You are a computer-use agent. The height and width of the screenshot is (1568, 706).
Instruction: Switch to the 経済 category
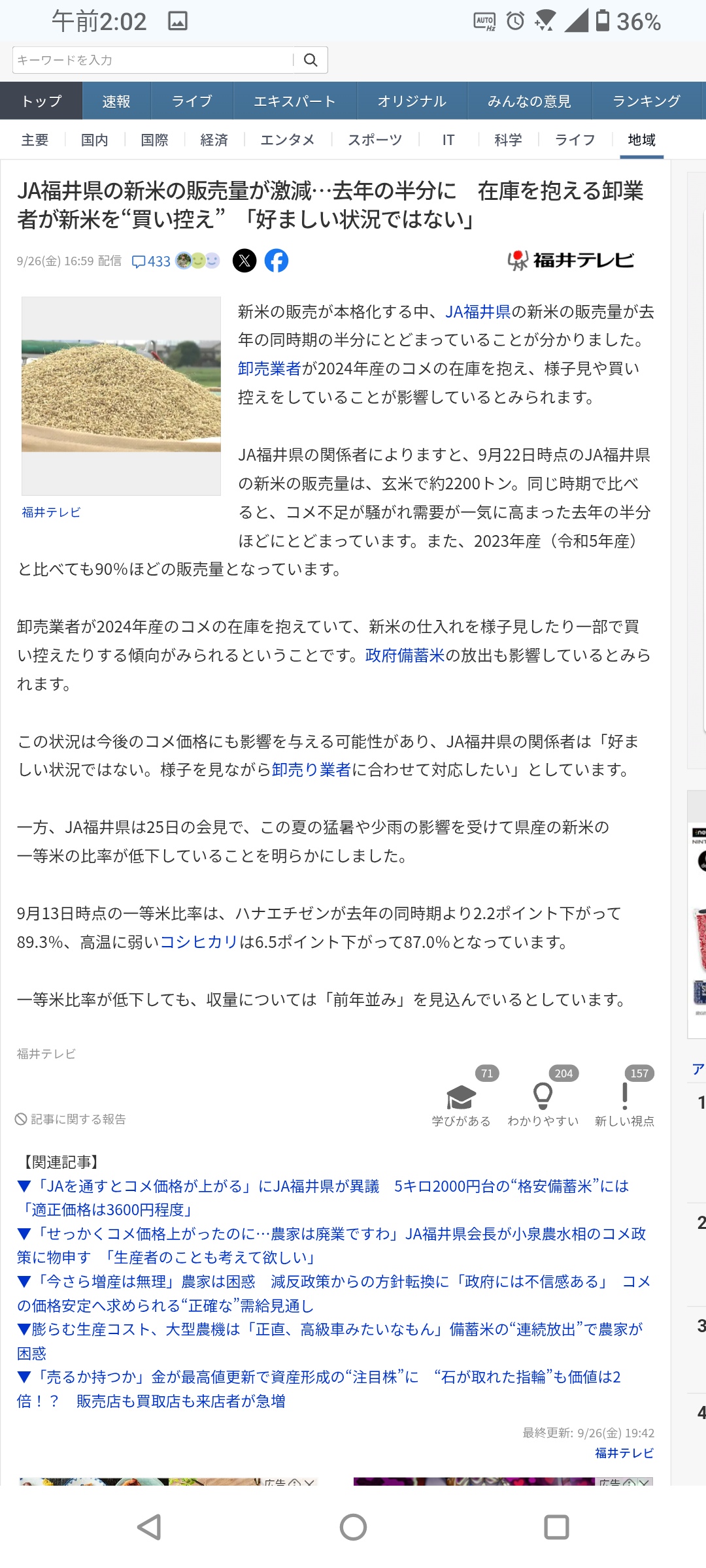pos(214,140)
